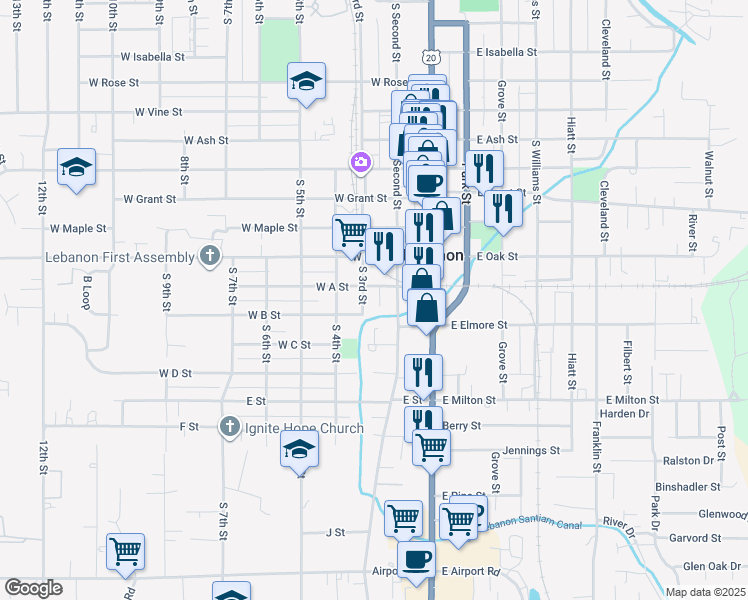Select the school marker beside 12th St
The width and height of the screenshot is (748, 600).
click(x=75, y=167)
